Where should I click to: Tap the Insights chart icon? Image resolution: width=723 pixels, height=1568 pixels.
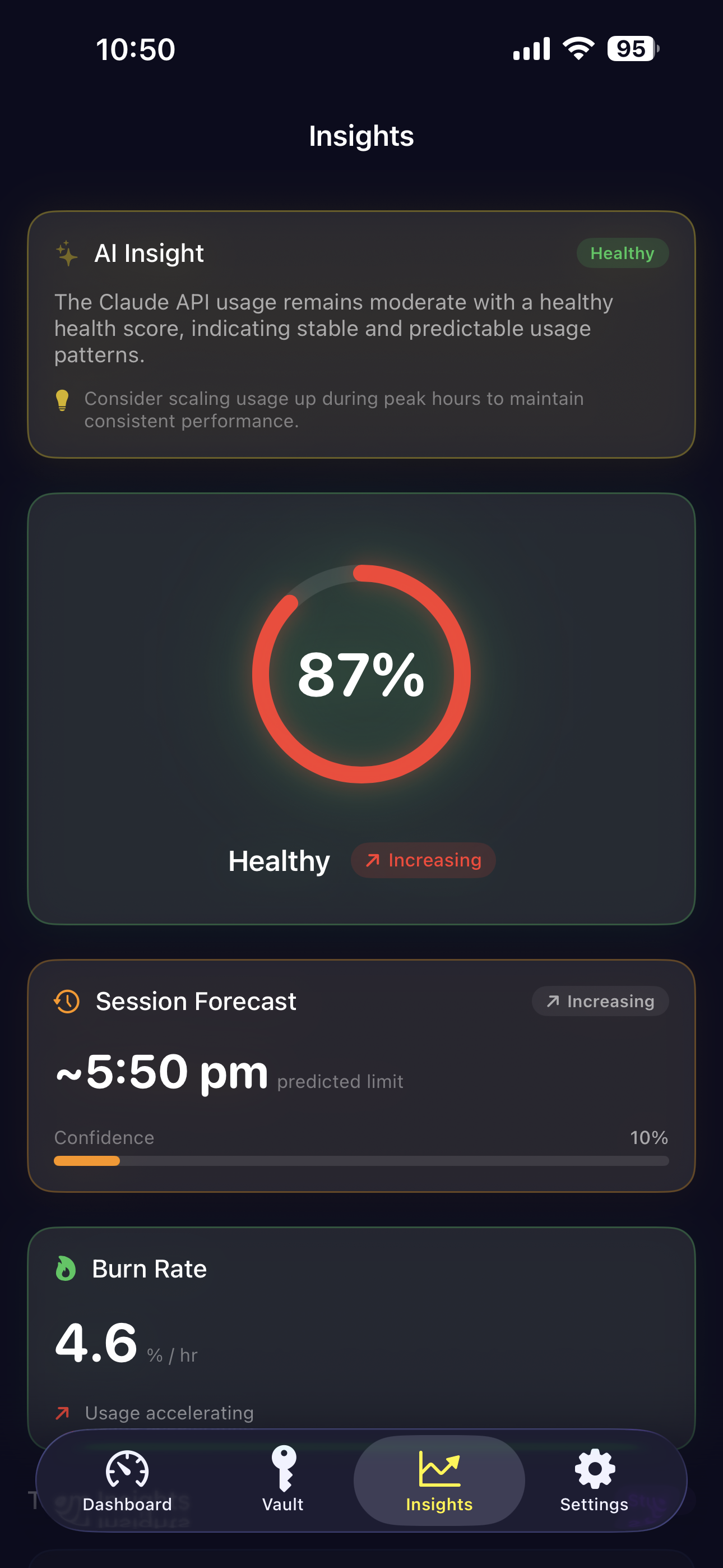click(439, 1467)
